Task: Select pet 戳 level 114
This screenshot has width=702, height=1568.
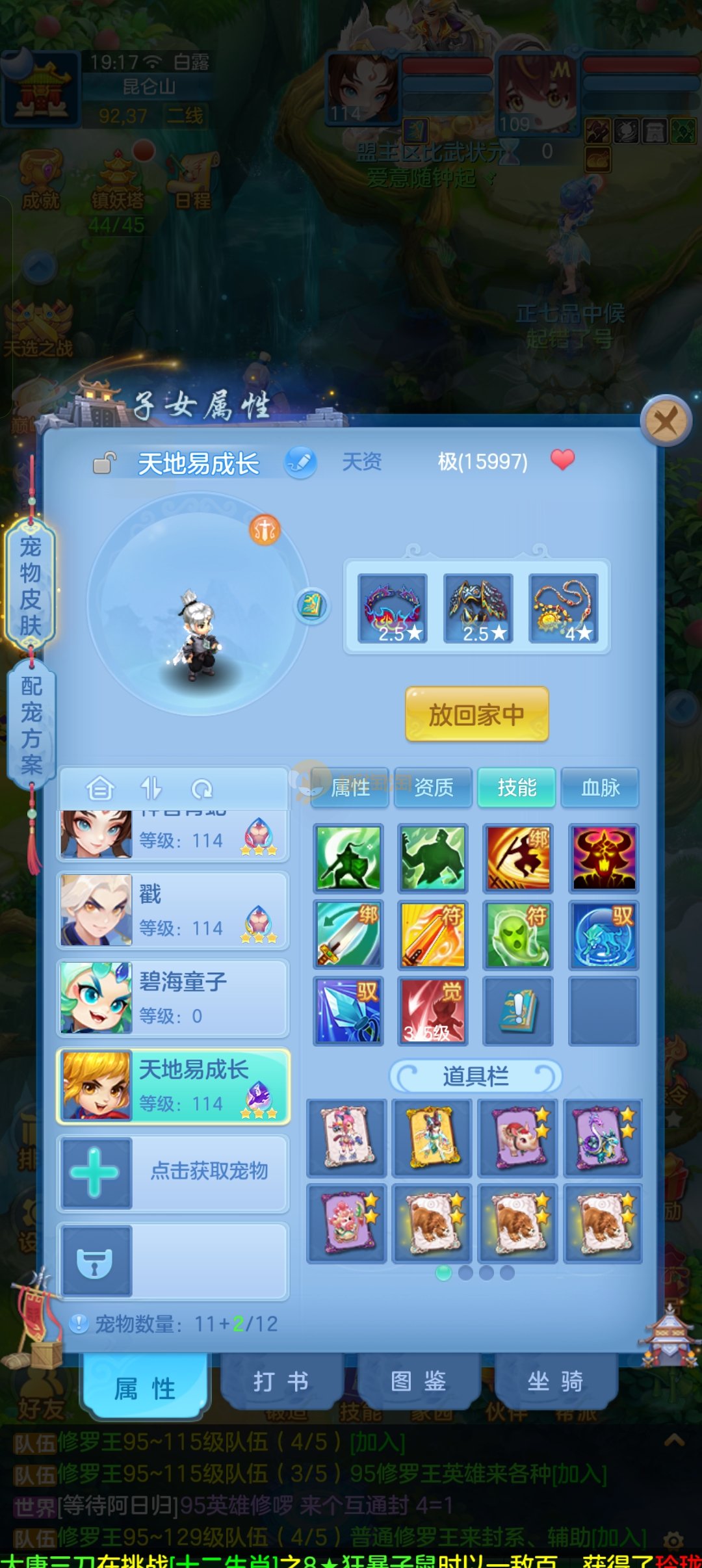Action: [173, 910]
